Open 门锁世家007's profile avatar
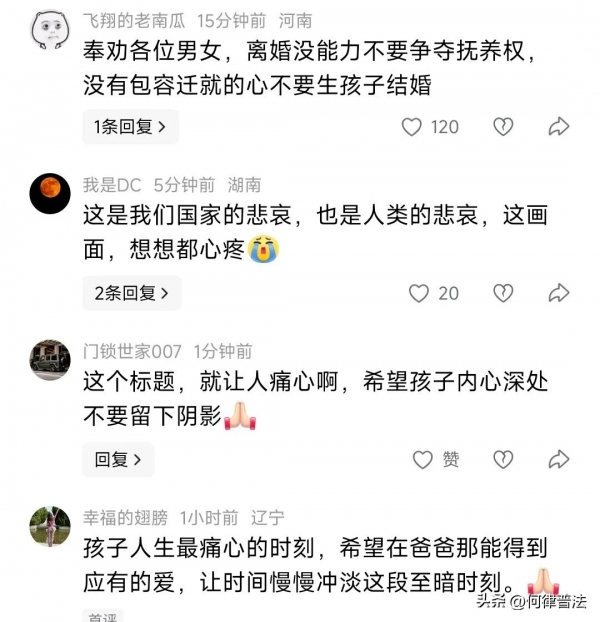The image size is (600, 622). (49, 359)
